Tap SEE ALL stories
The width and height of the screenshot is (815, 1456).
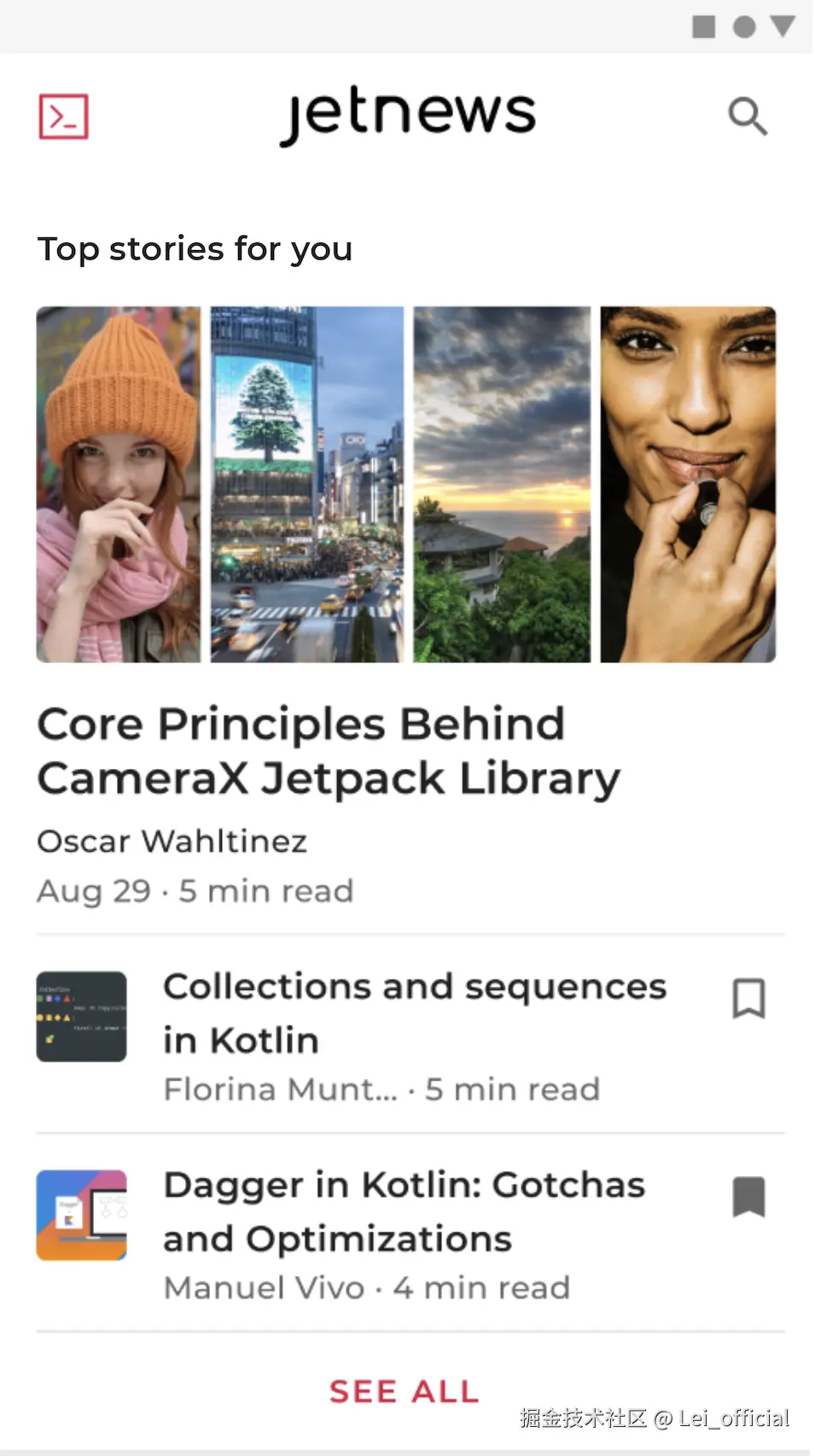pyautogui.click(x=405, y=1391)
